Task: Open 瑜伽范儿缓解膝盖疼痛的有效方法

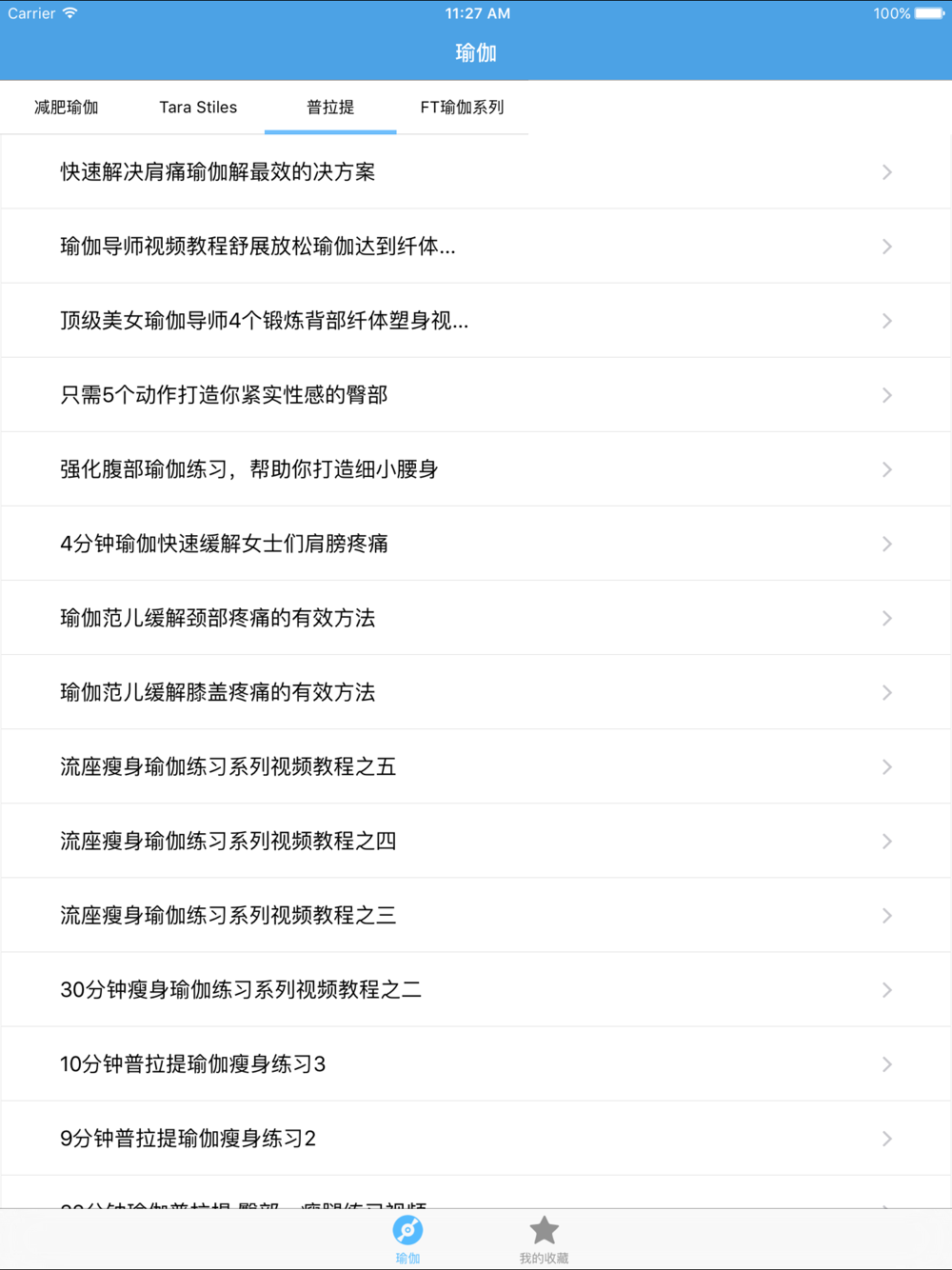Action: [x=476, y=692]
